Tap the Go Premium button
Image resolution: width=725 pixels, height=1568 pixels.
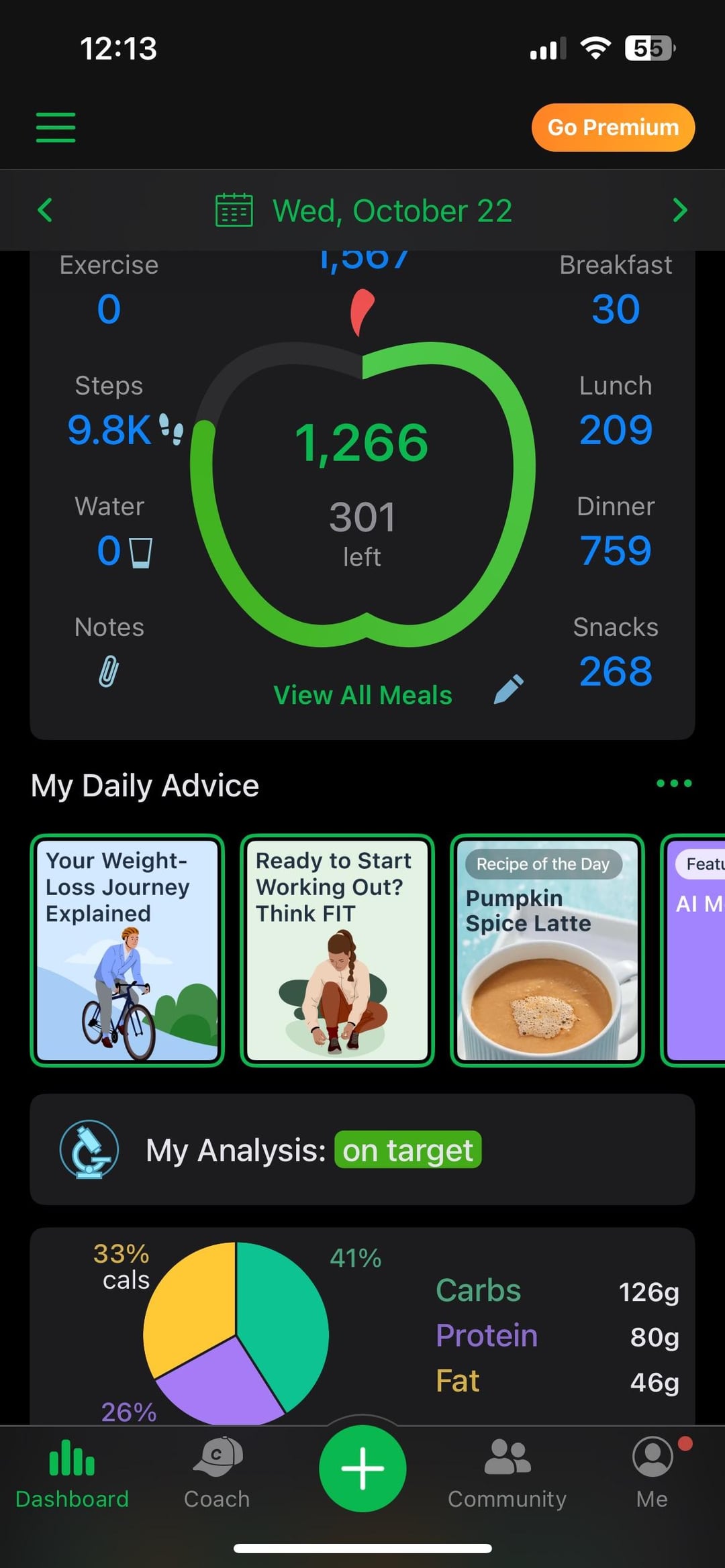[x=612, y=127]
